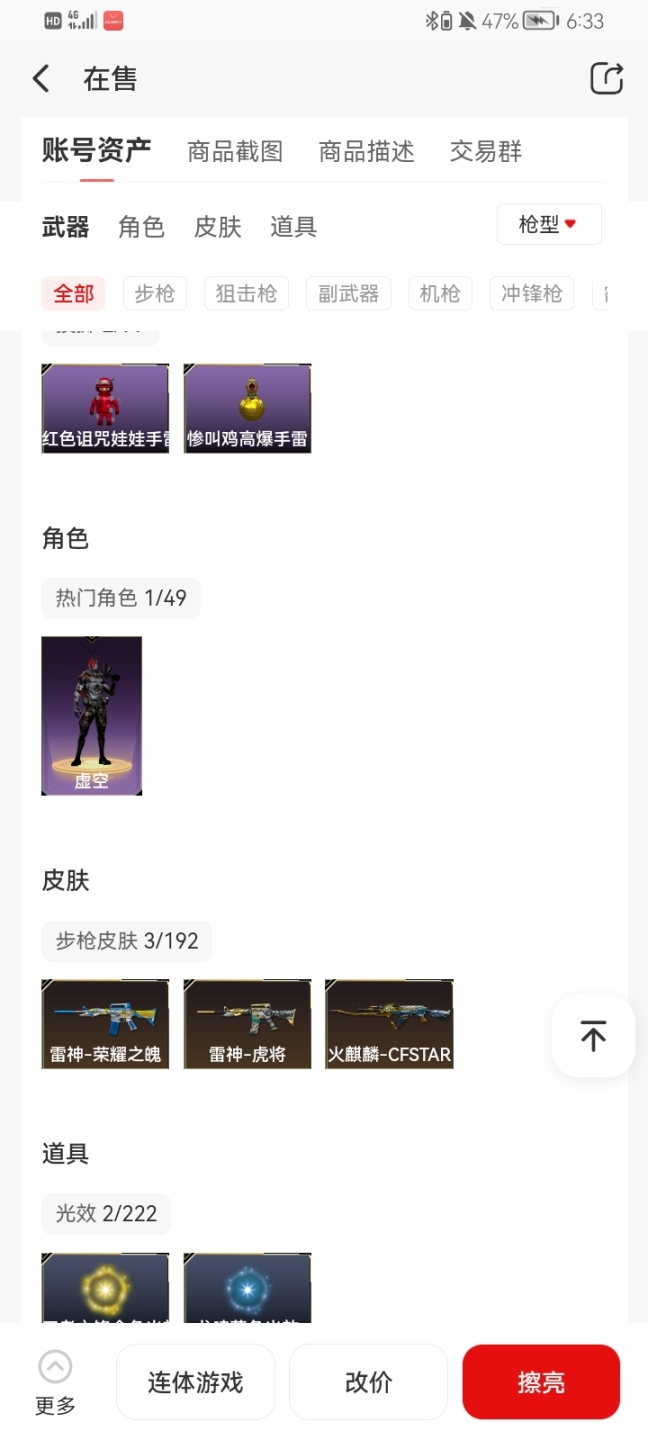Screen dimensions: 648x1440
Task: Tap the red 擦亮 button
Action: (541, 1382)
